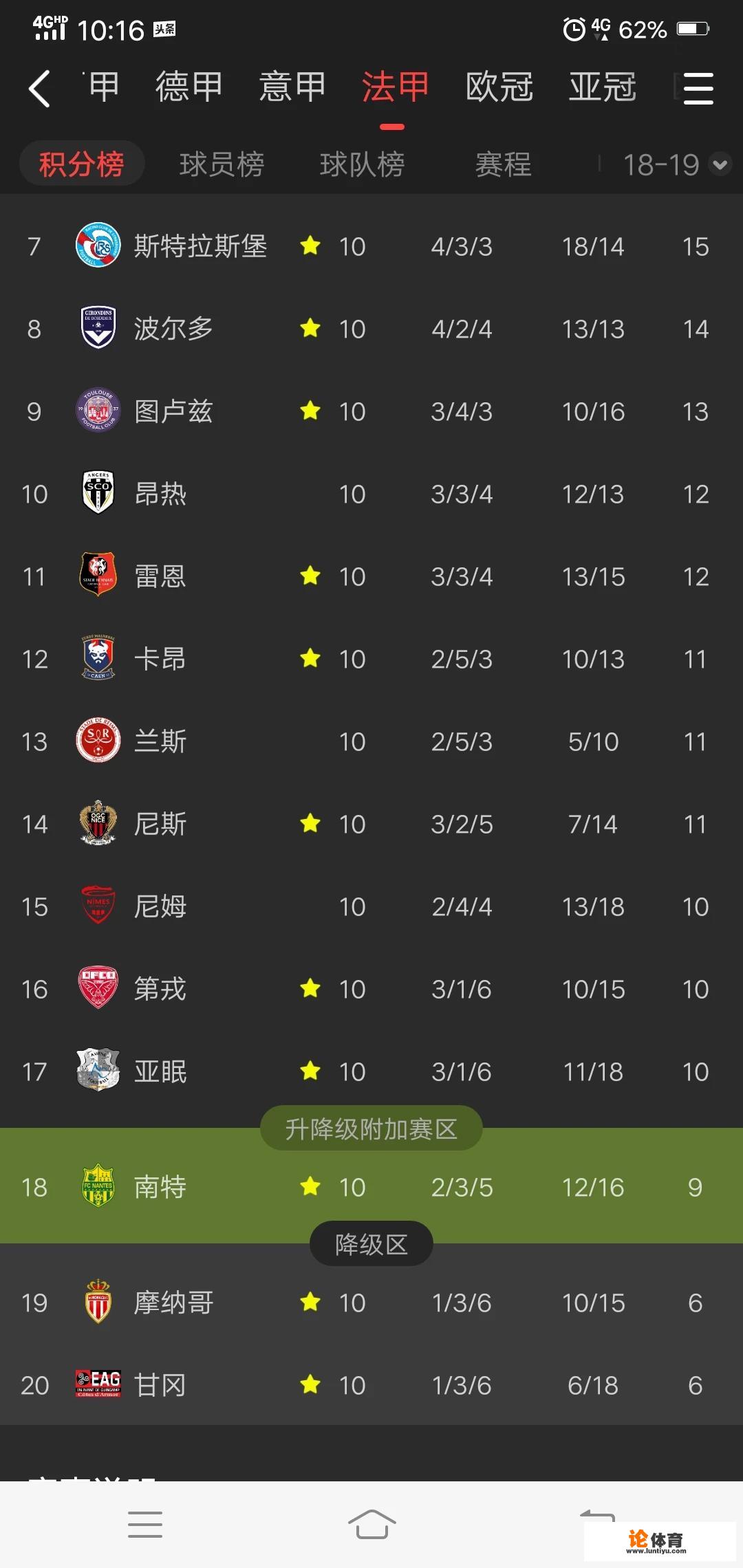The width and height of the screenshot is (743, 1568).
Task: Switch to the 德甲 league tab
Action: click(189, 87)
